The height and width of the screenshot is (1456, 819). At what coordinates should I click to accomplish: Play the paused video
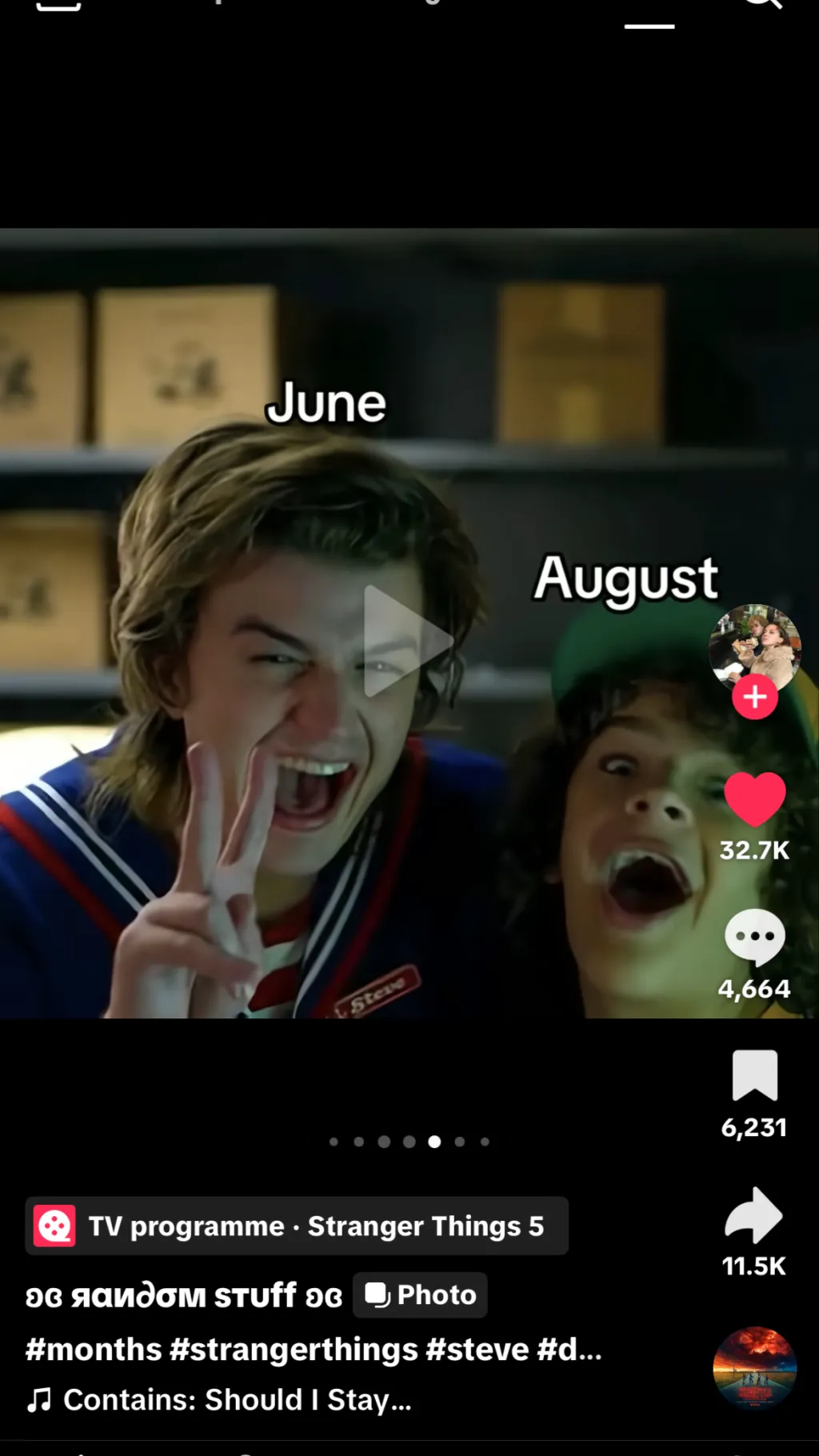click(x=408, y=640)
